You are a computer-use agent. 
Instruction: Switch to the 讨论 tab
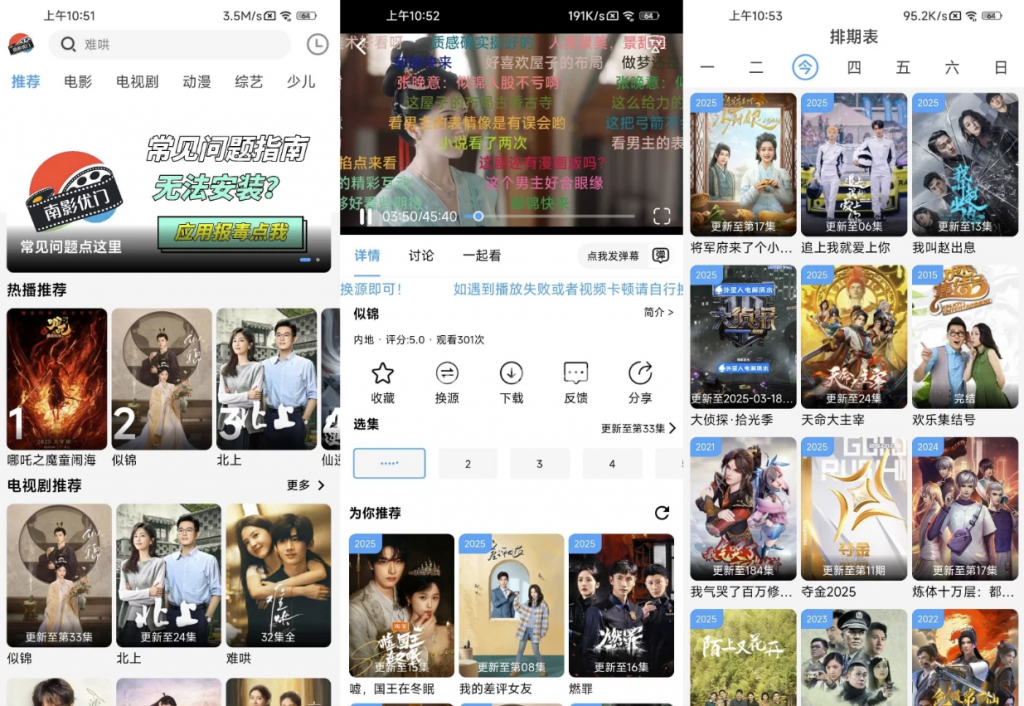(x=421, y=256)
